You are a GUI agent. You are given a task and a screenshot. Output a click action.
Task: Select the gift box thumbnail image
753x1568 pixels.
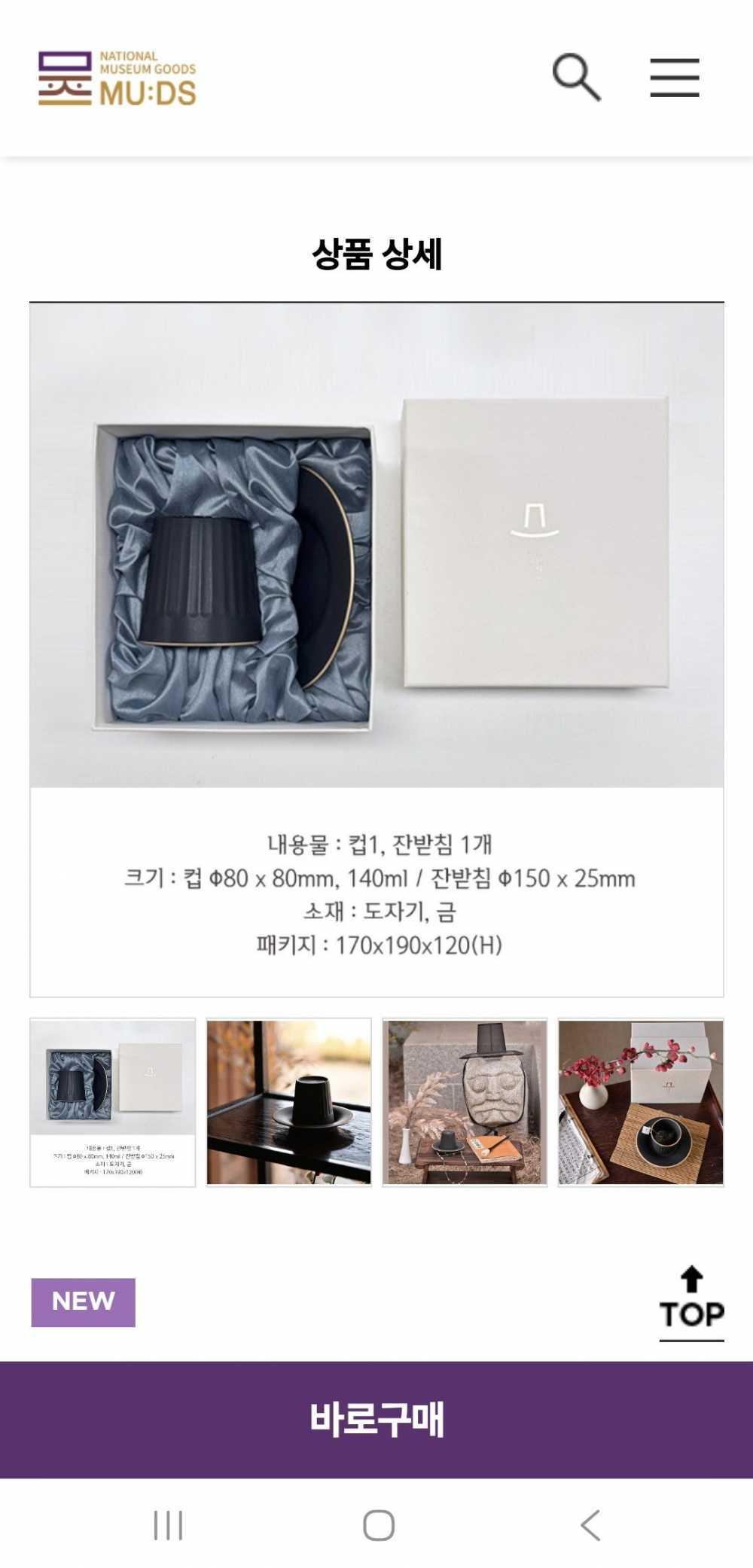[113, 1102]
